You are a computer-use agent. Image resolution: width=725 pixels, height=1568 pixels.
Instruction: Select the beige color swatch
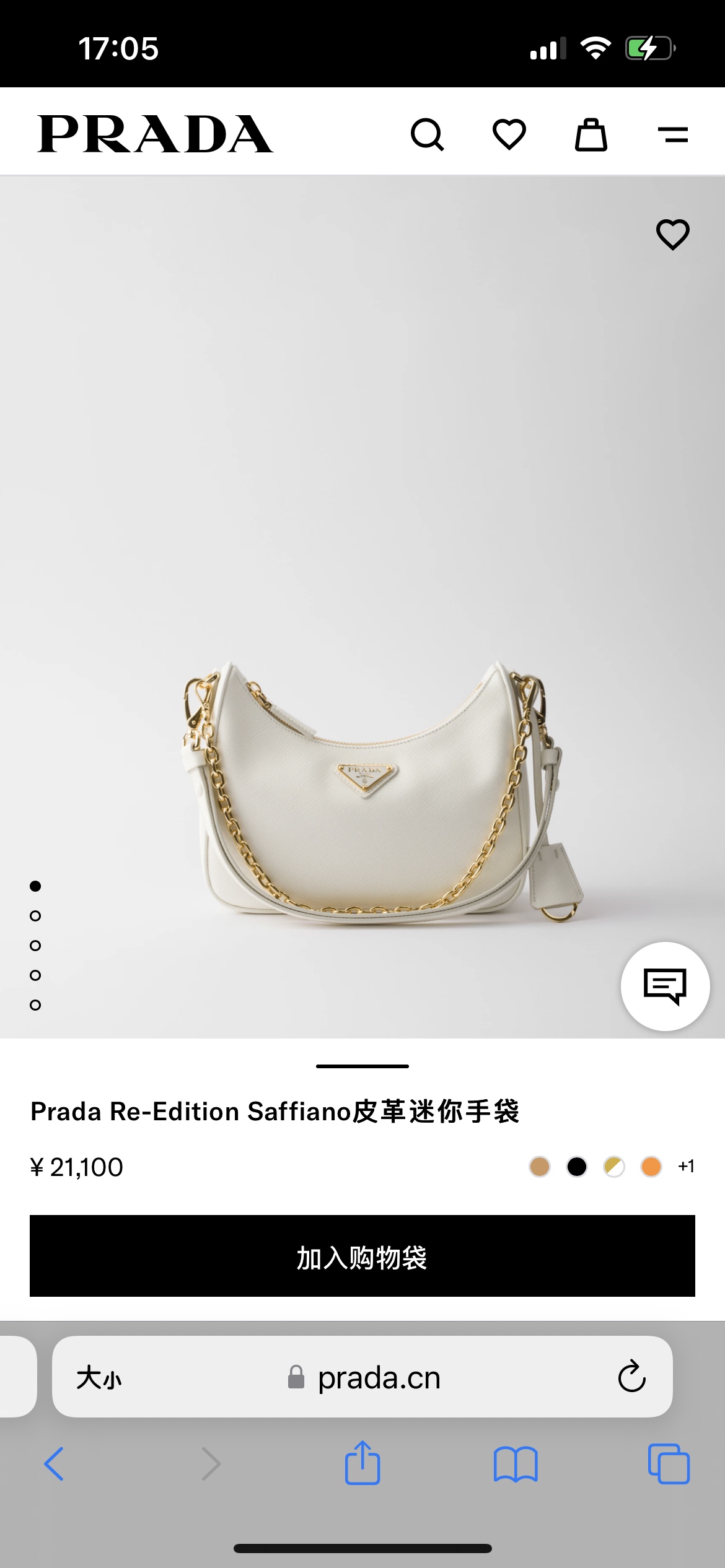[x=540, y=1167]
